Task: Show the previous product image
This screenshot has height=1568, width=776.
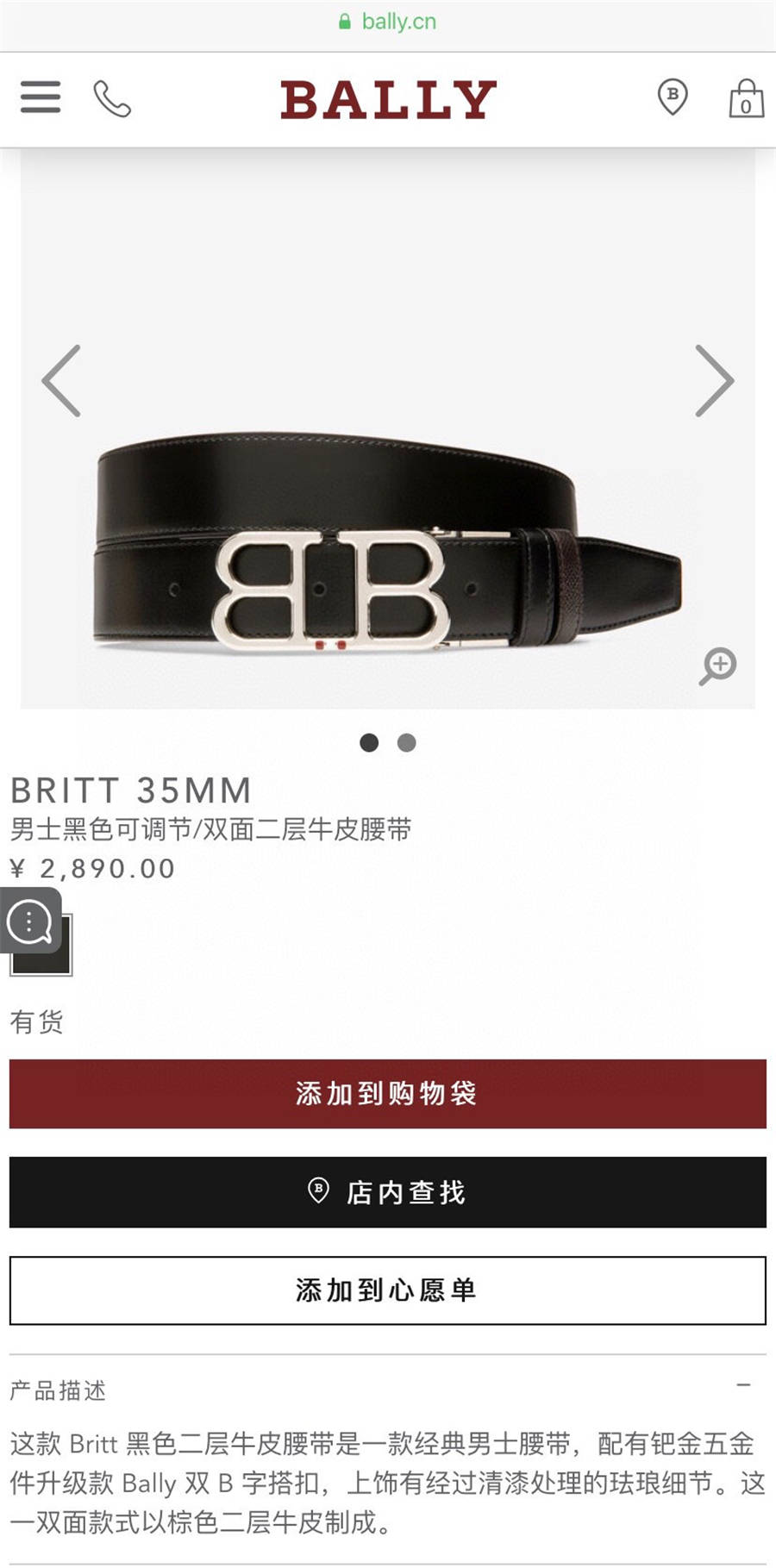Action: tap(62, 380)
